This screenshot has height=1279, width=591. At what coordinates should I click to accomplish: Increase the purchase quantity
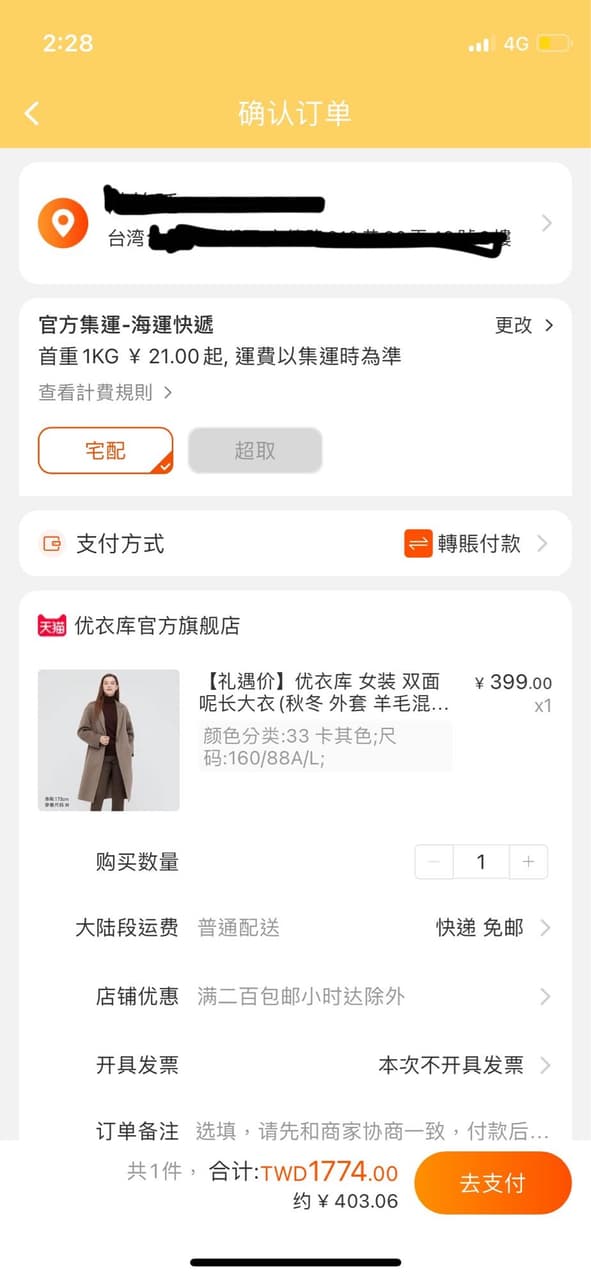(529, 862)
